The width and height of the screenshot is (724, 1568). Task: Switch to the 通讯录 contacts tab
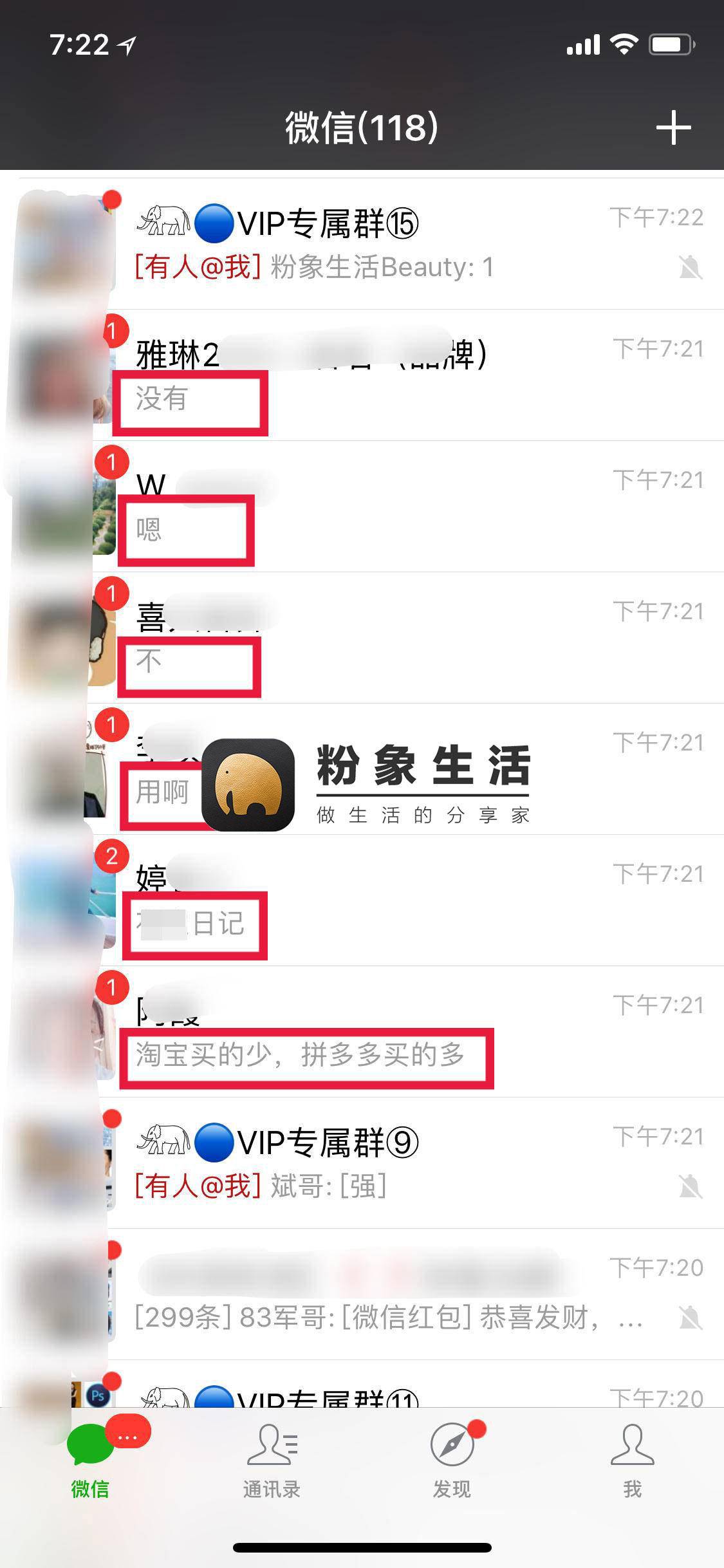[272, 1460]
